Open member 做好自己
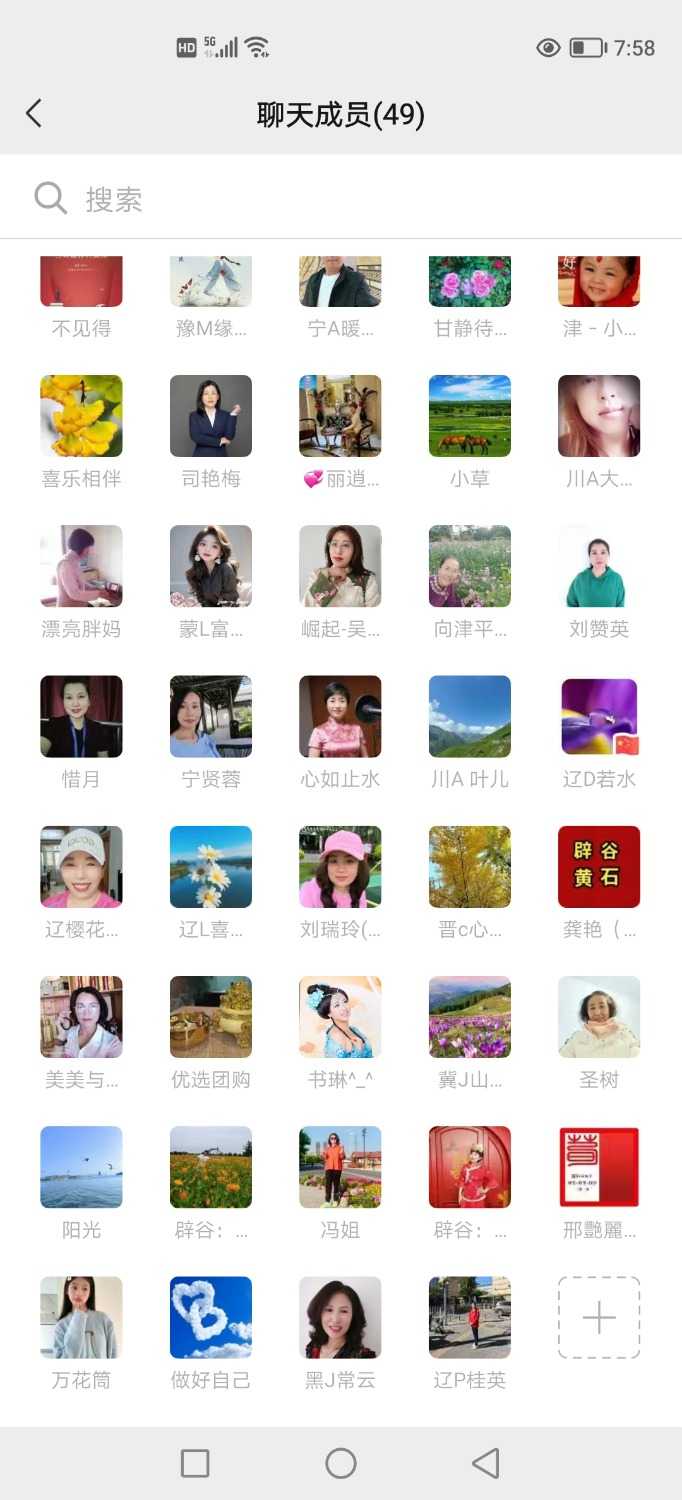This screenshot has height=1500, width=682. pyautogui.click(x=211, y=1317)
